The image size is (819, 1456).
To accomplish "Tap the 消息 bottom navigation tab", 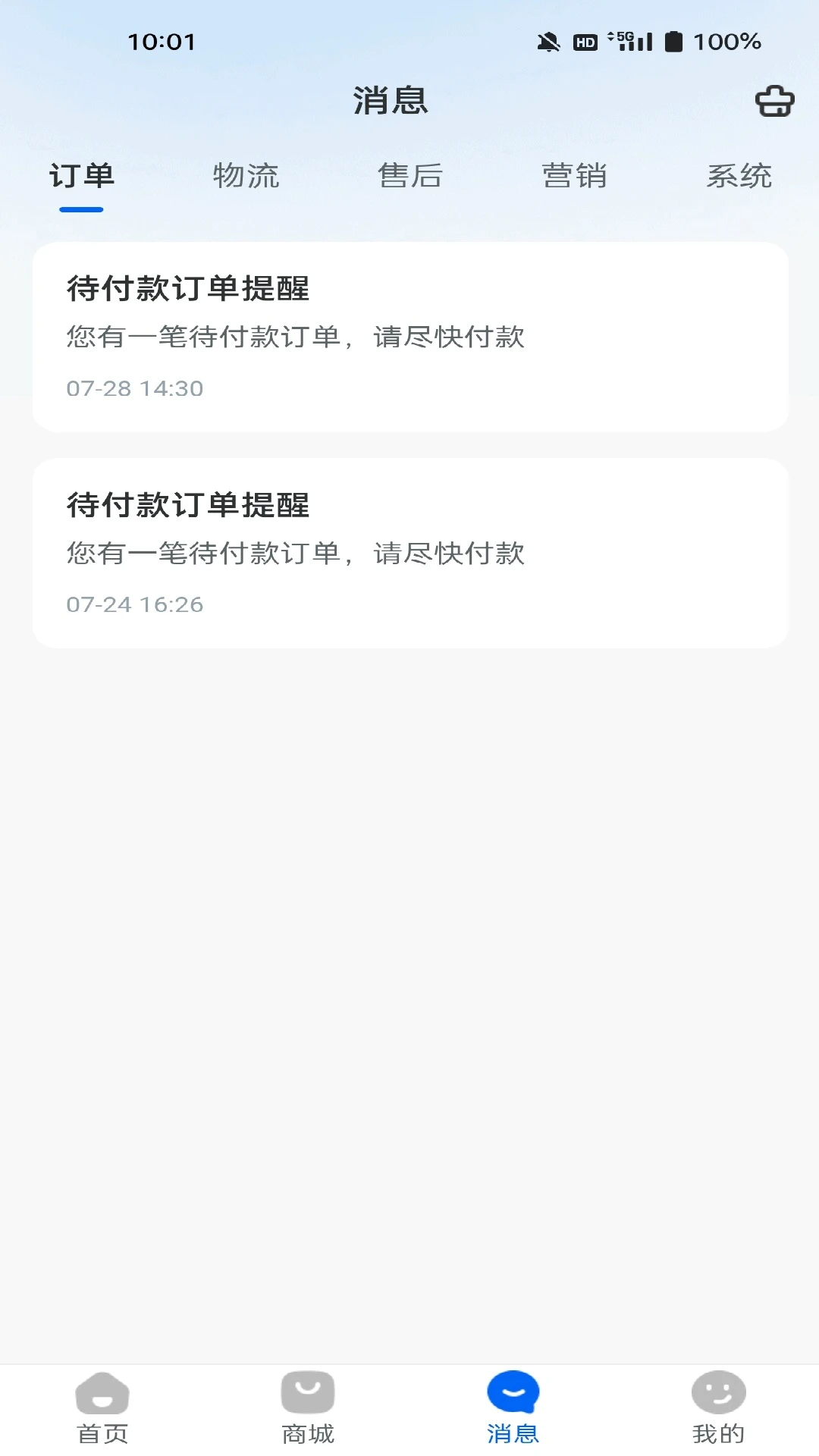I will click(x=513, y=1408).
